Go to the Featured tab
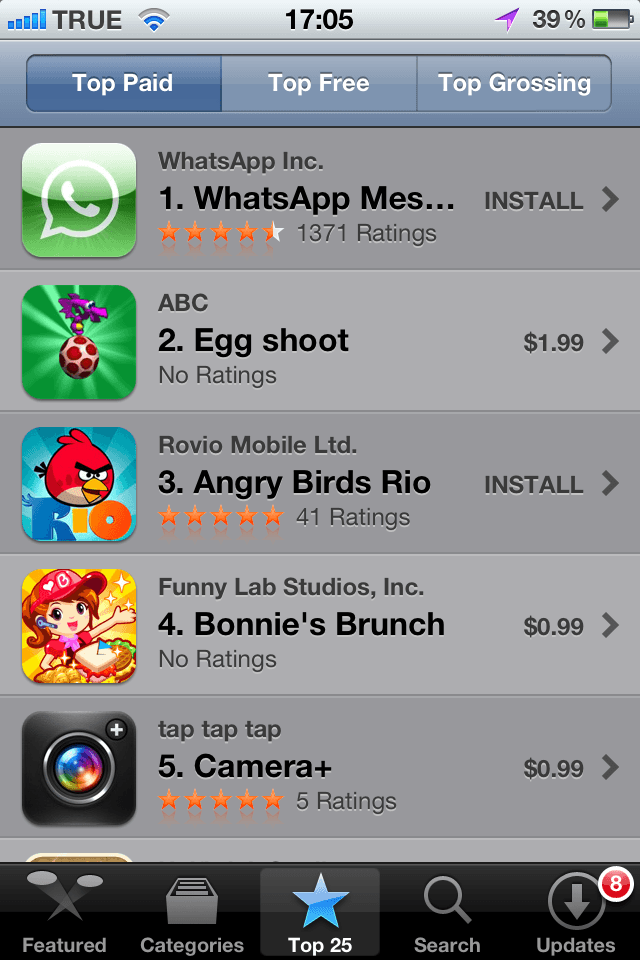The width and height of the screenshot is (640, 960). [x=64, y=912]
